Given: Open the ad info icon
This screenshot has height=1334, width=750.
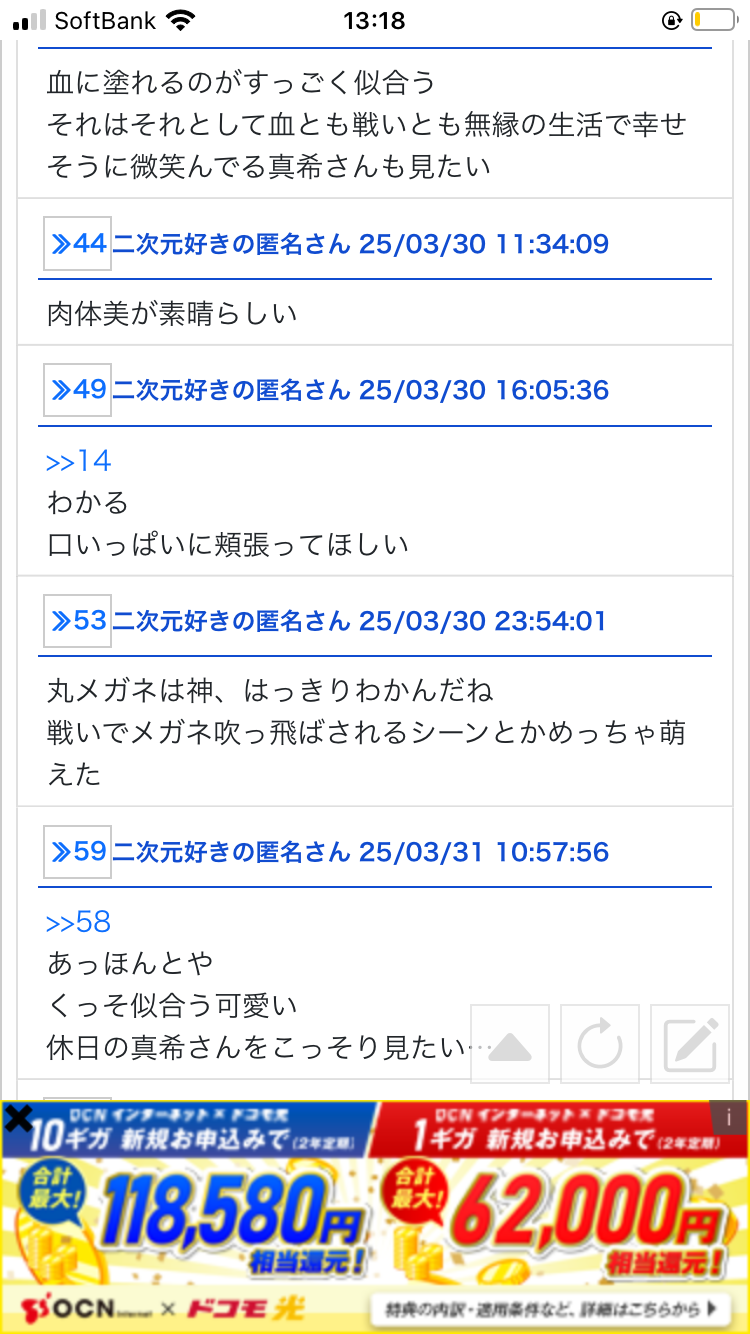Looking at the screenshot, I should [731, 1116].
